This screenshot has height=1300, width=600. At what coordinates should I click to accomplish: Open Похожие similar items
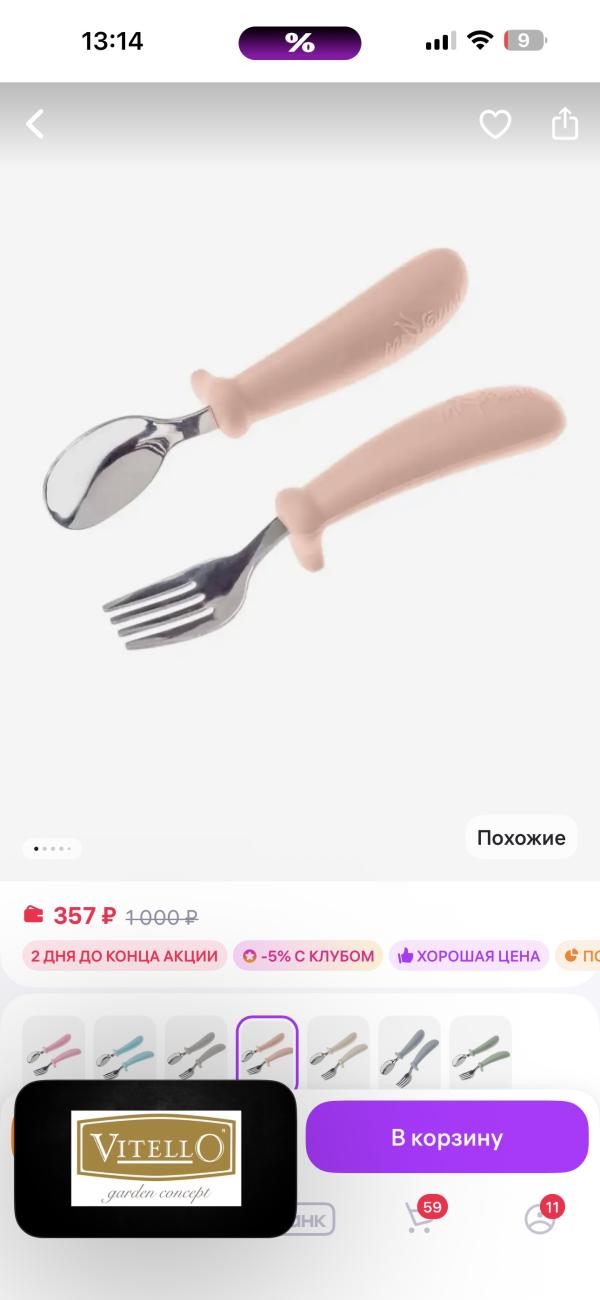pos(520,838)
